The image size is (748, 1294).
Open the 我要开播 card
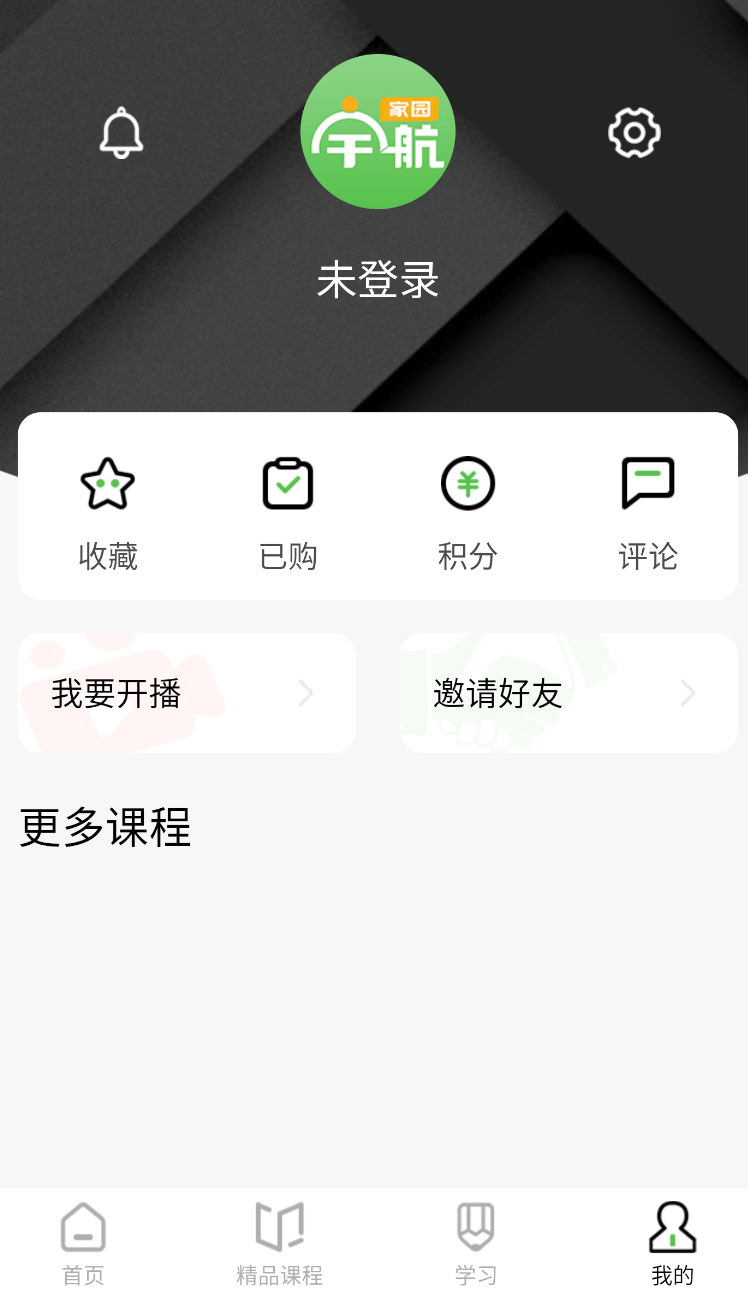[187, 693]
